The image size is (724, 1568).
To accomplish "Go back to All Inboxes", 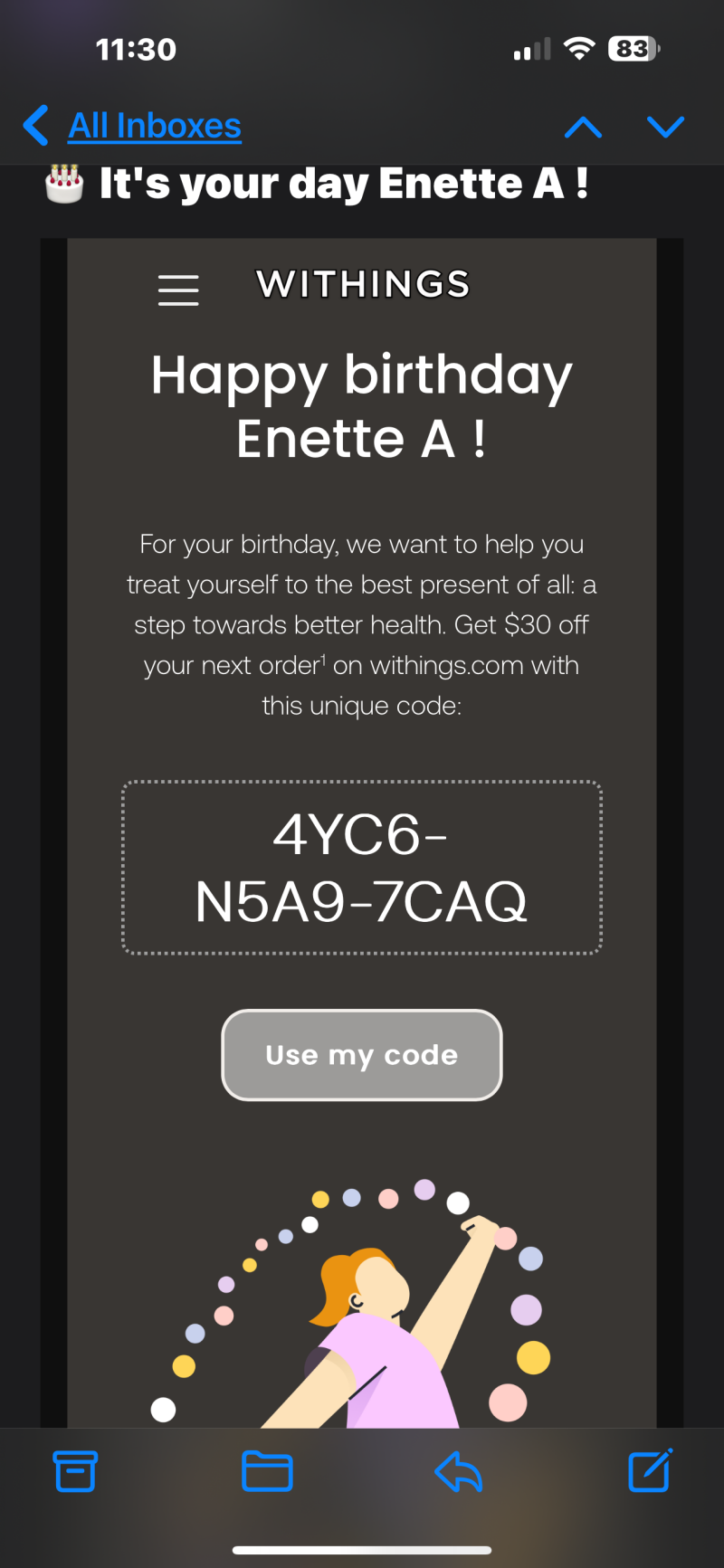I will [x=134, y=126].
